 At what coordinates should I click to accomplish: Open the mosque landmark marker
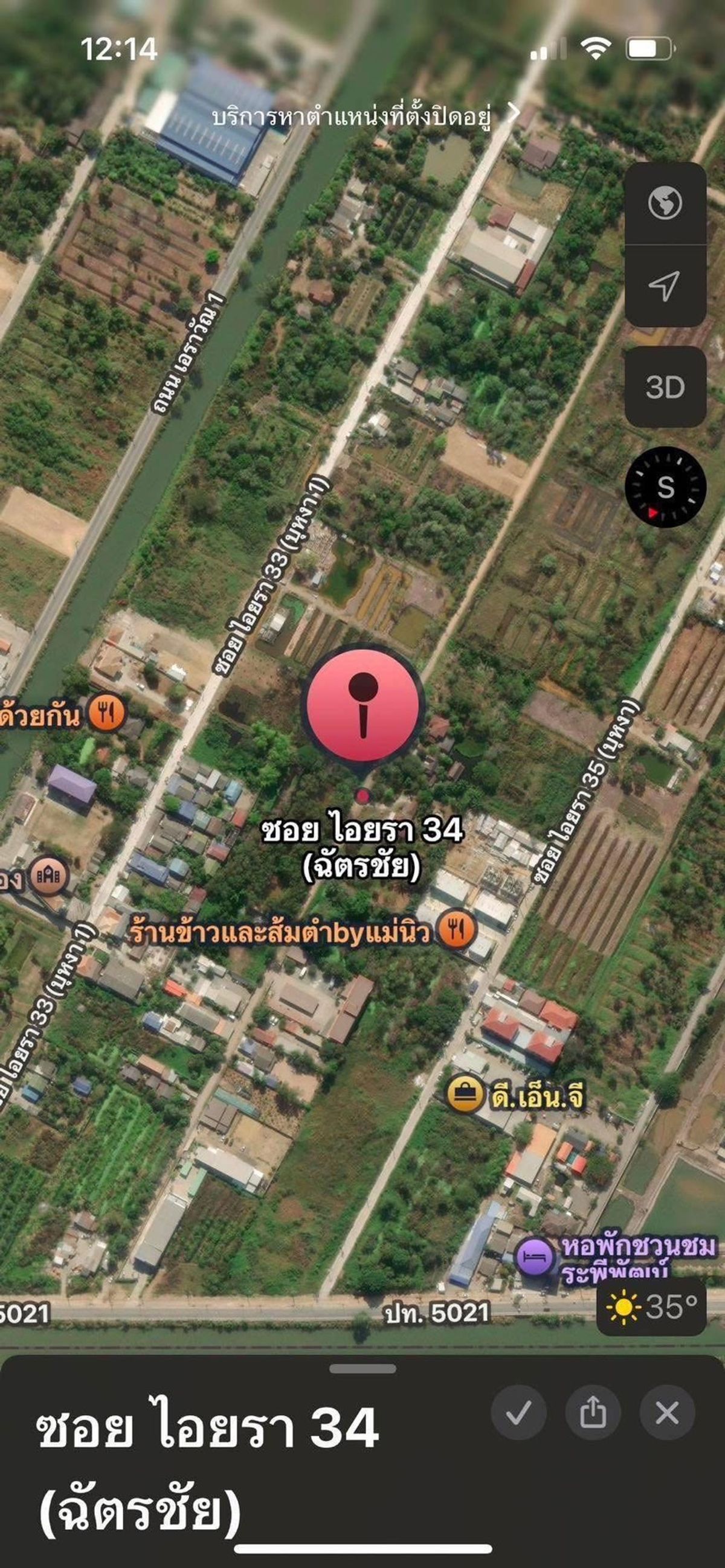click(x=50, y=876)
